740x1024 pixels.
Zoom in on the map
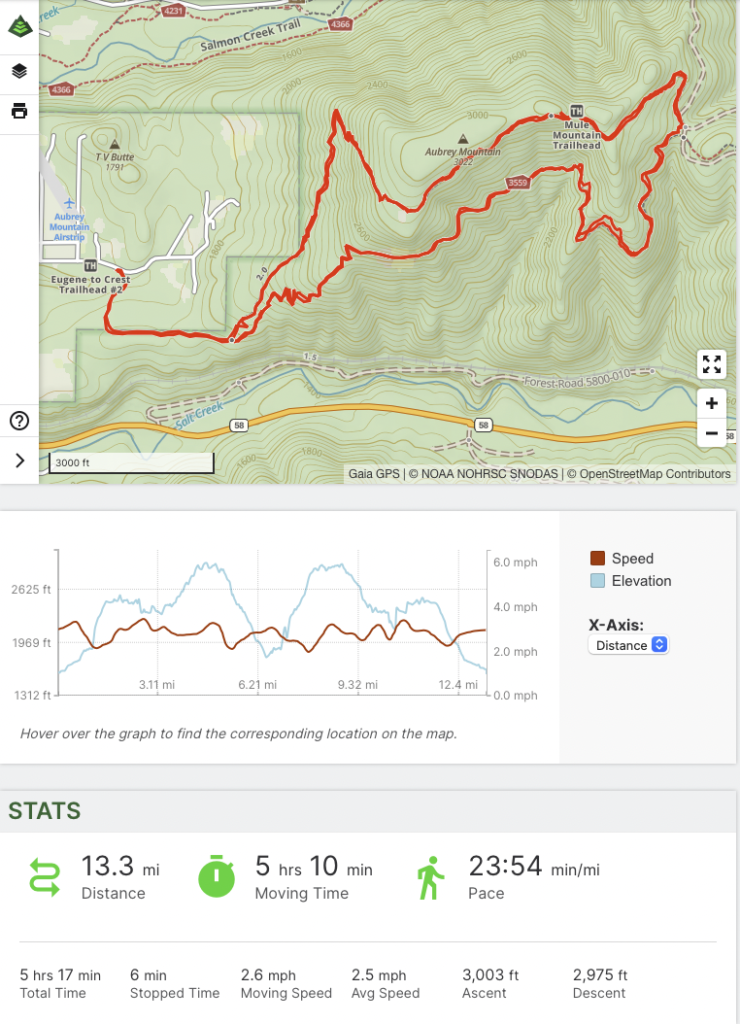click(711, 404)
